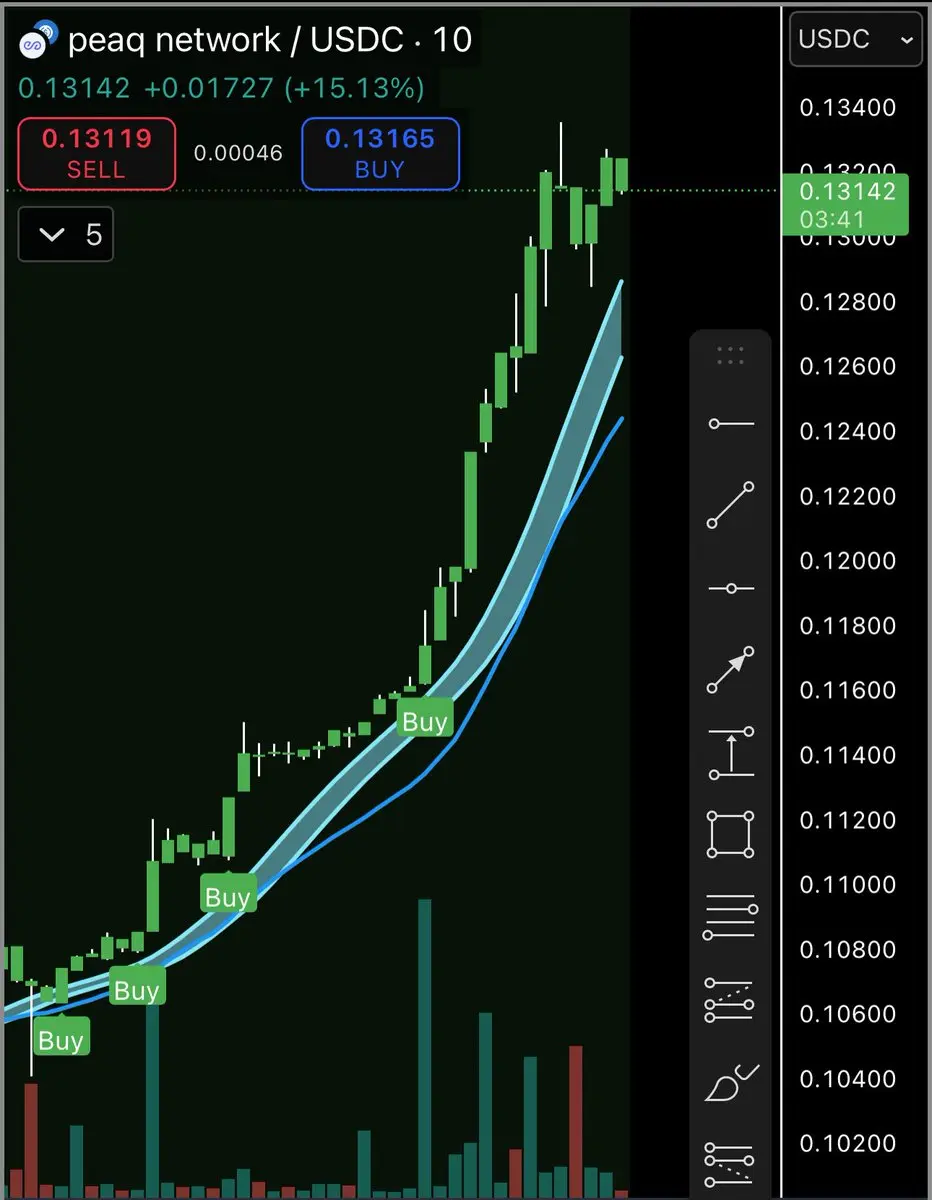Tap the blue BUY button at 0.13165
Image resolution: width=932 pixels, height=1200 pixels.
(x=380, y=153)
